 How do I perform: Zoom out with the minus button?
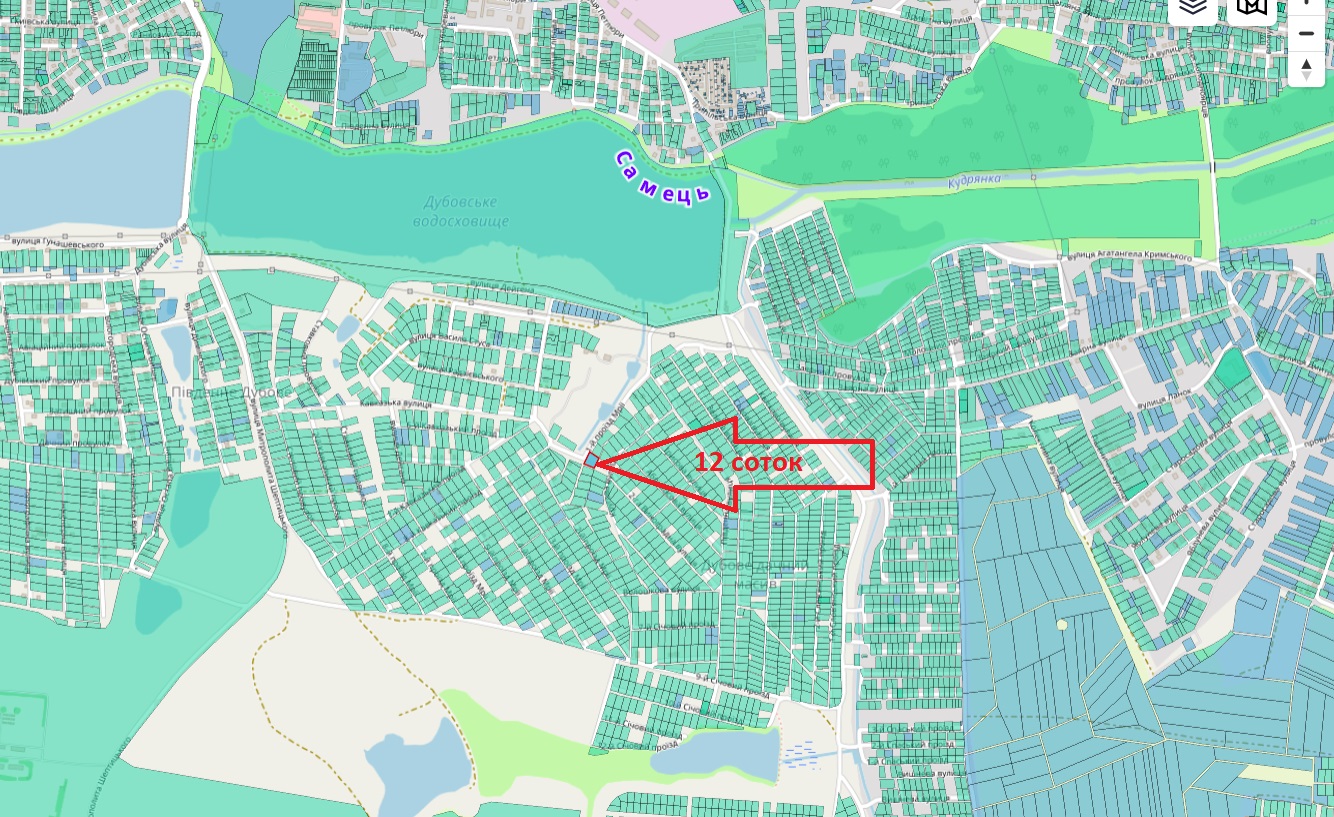pos(1306,33)
